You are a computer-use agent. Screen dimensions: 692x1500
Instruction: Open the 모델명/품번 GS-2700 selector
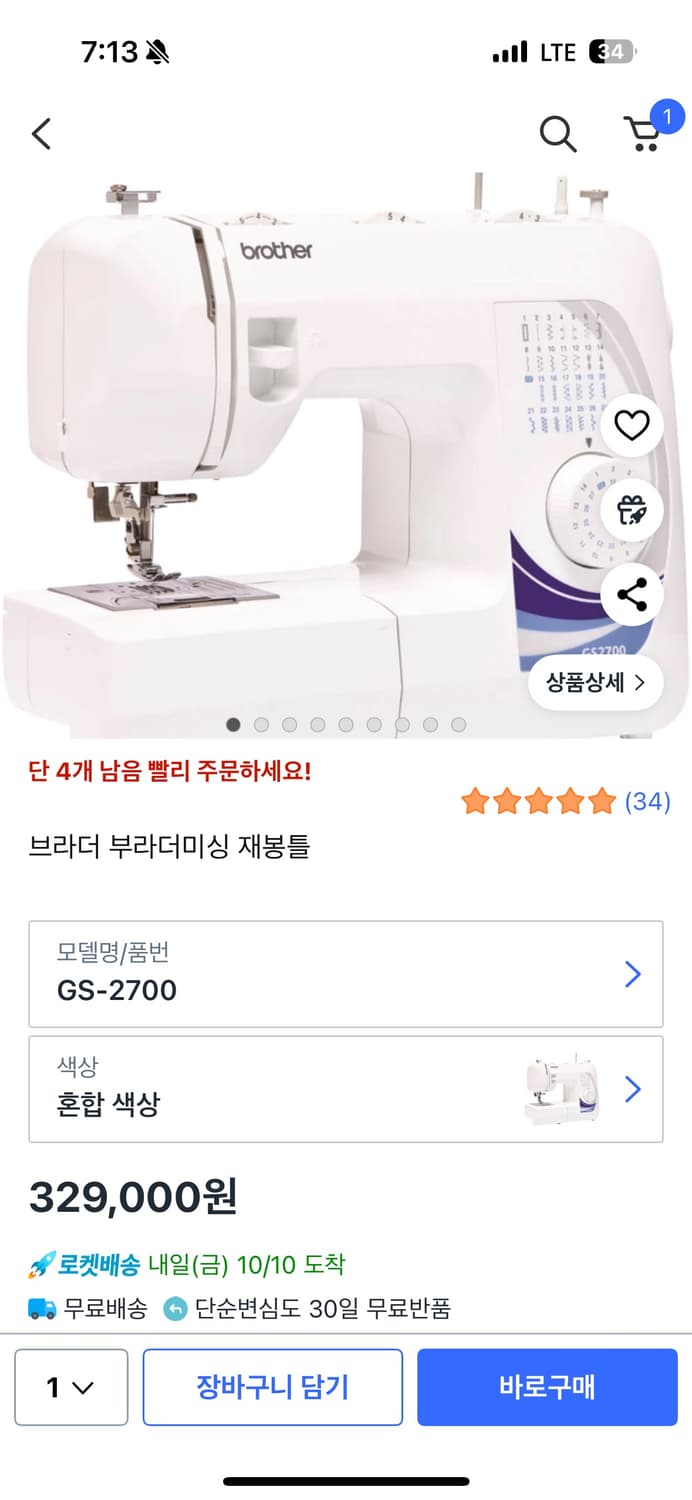click(x=346, y=974)
